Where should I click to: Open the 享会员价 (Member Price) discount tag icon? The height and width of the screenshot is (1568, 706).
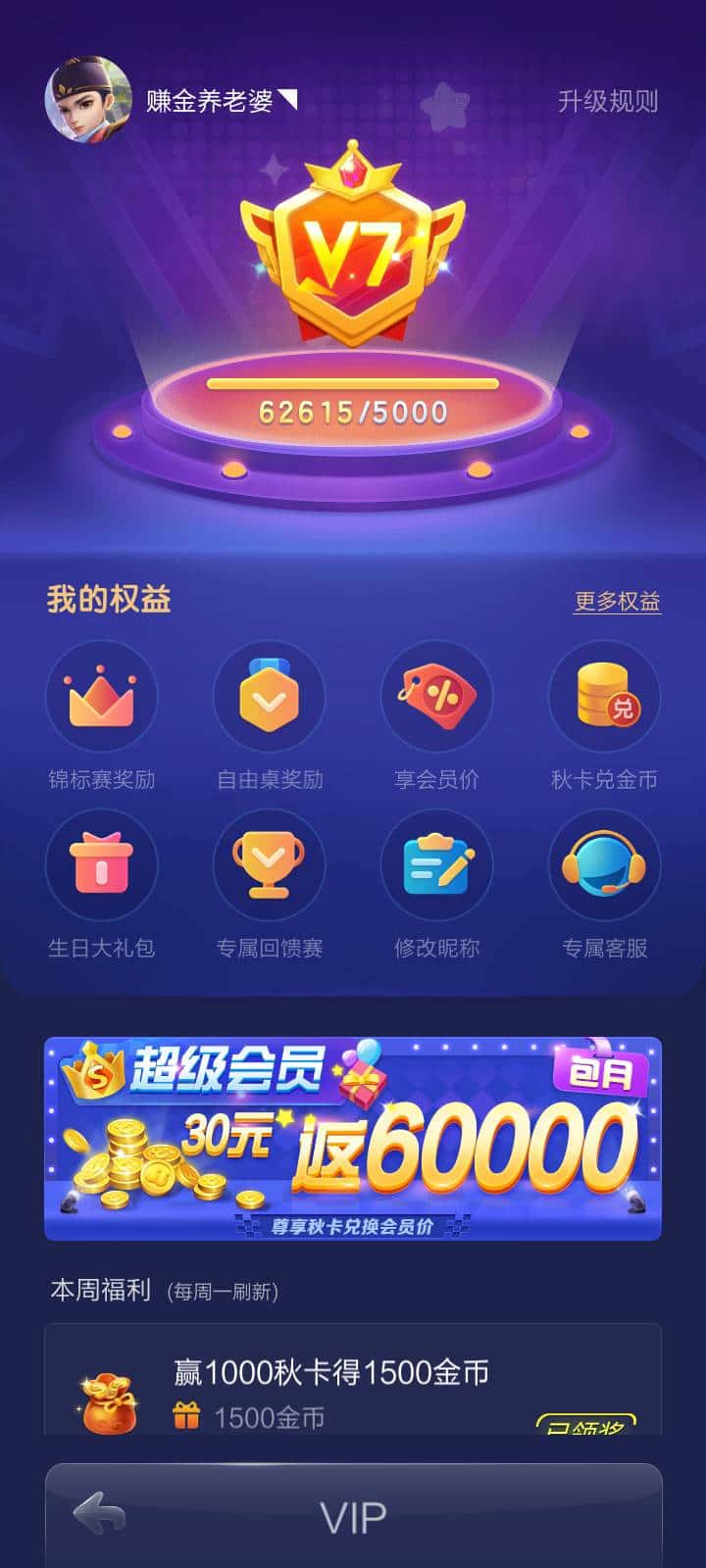click(436, 696)
